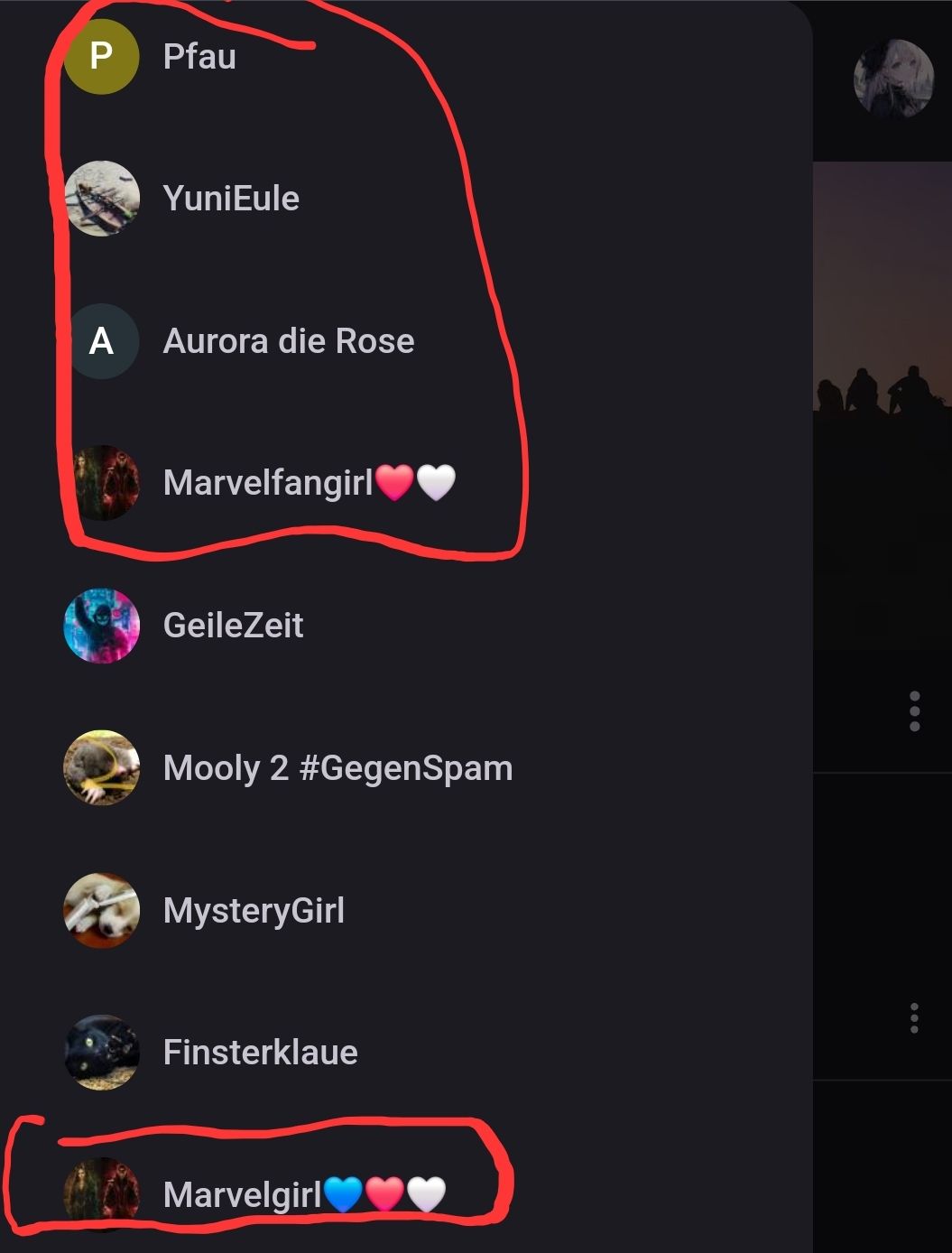
Task: Open Aurora die Rose's profile
Action: (x=288, y=341)
